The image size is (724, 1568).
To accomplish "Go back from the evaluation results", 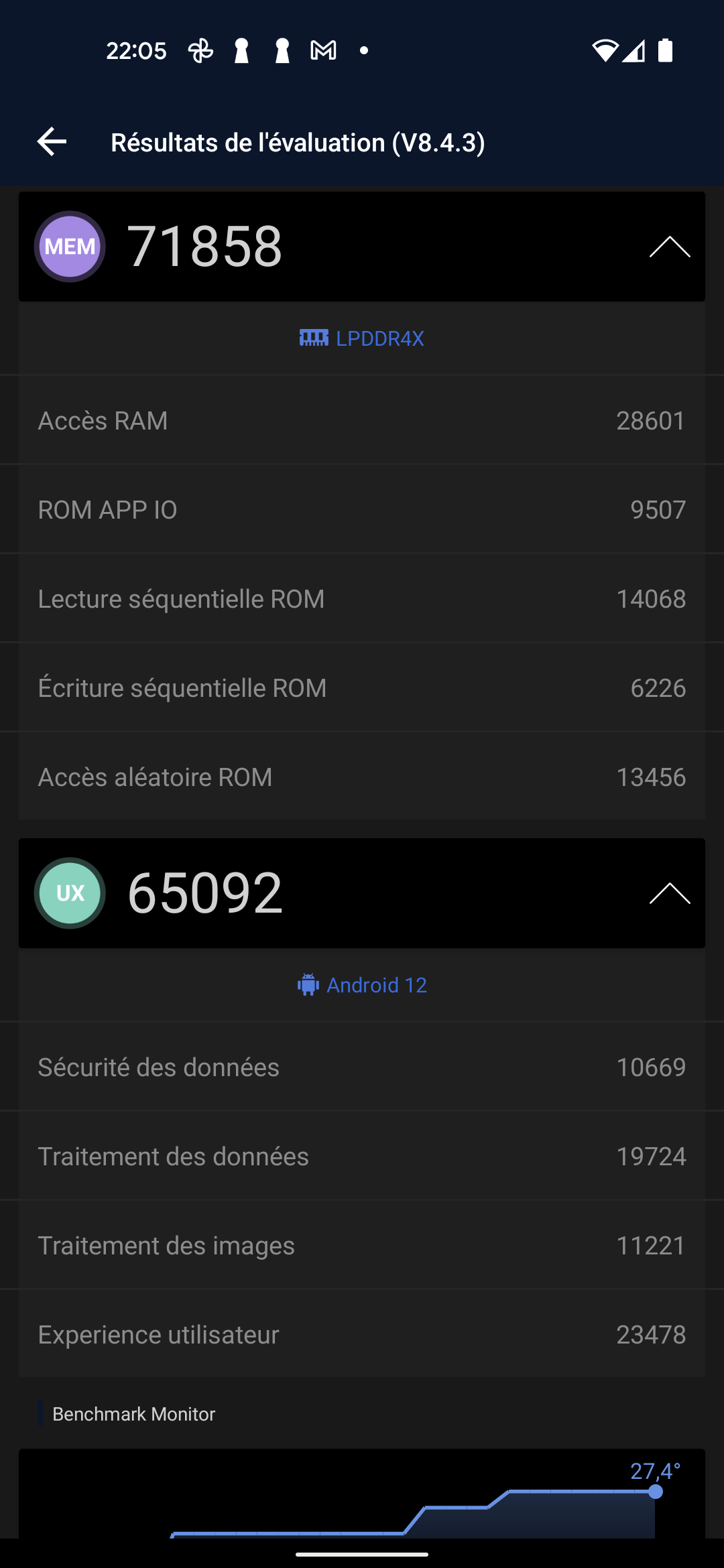I will (52, 142).
